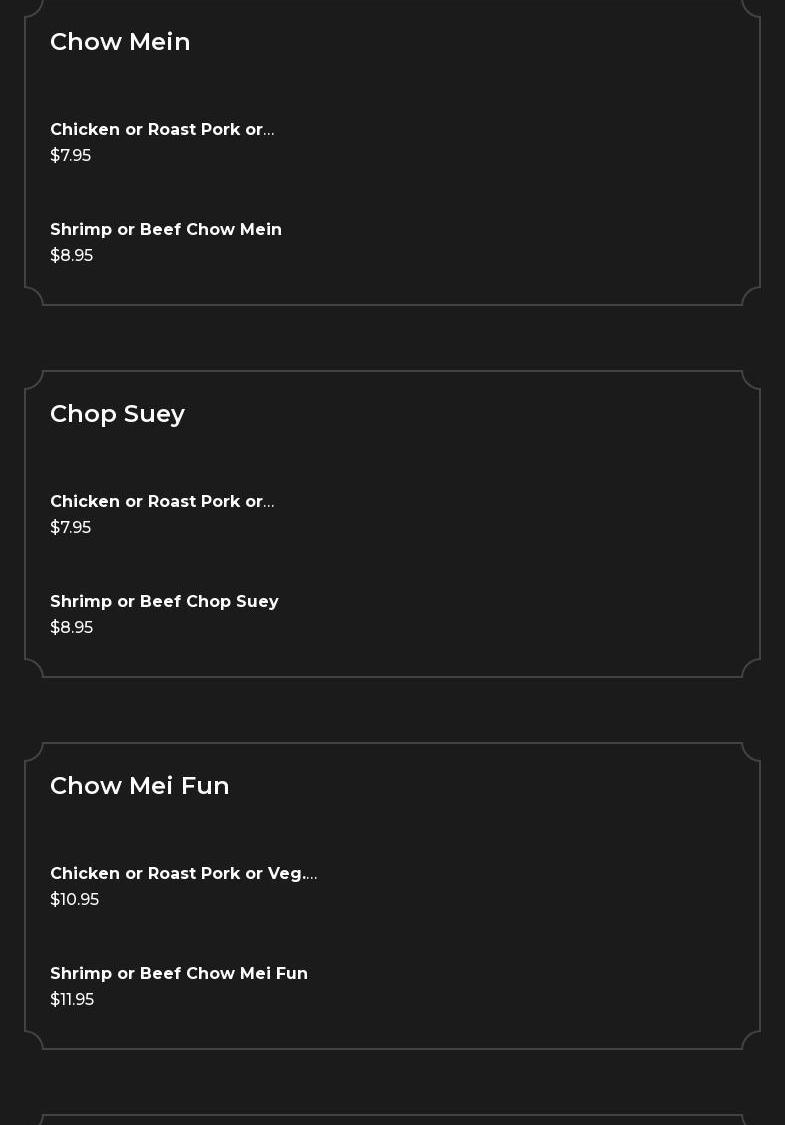Select Shrimp or Beef Chow Mein
Image resolution: width=785 pixels, height=1125 pixels.
pos(166,230)
